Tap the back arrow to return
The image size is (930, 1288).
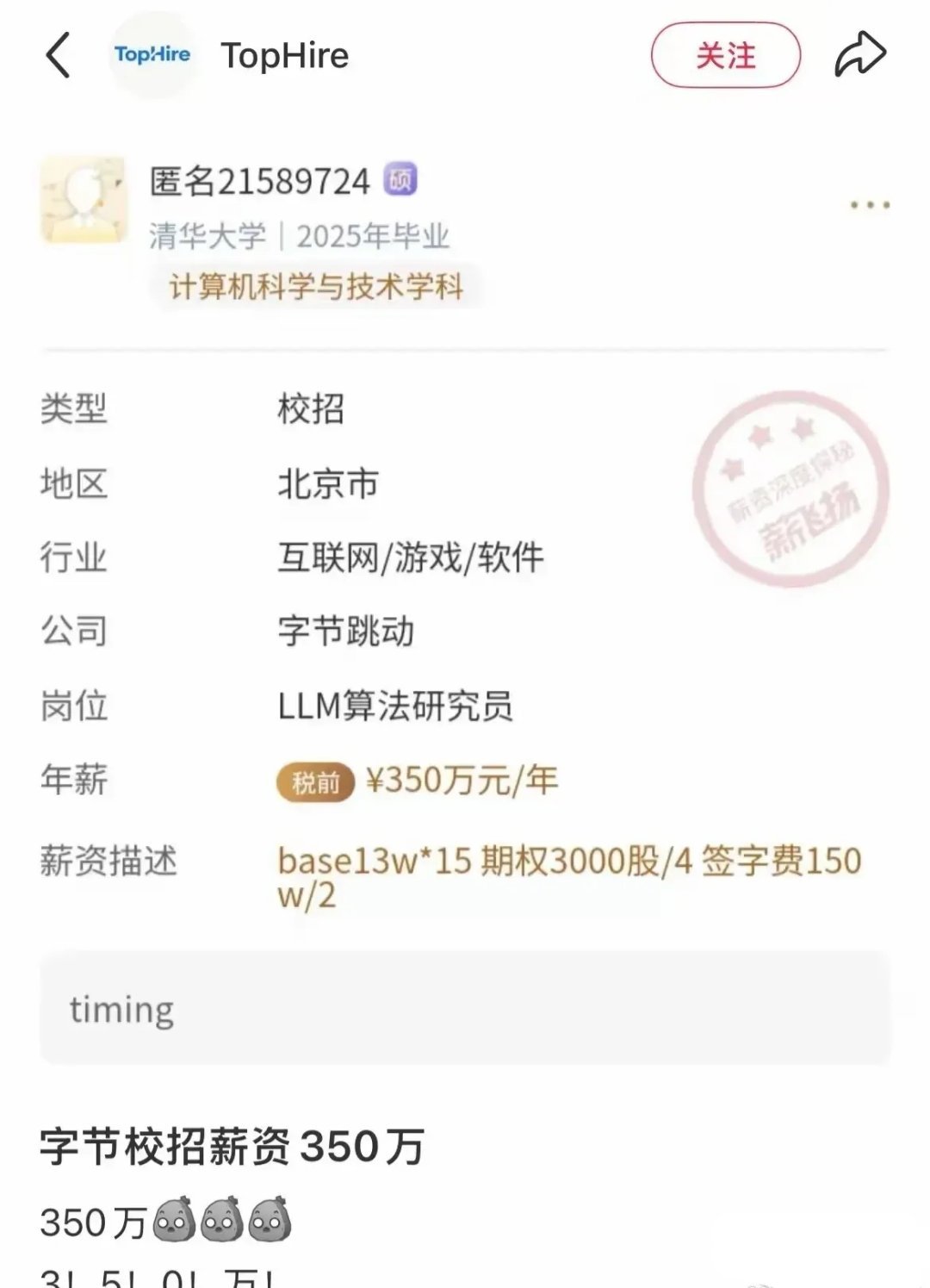click(59, 53)
